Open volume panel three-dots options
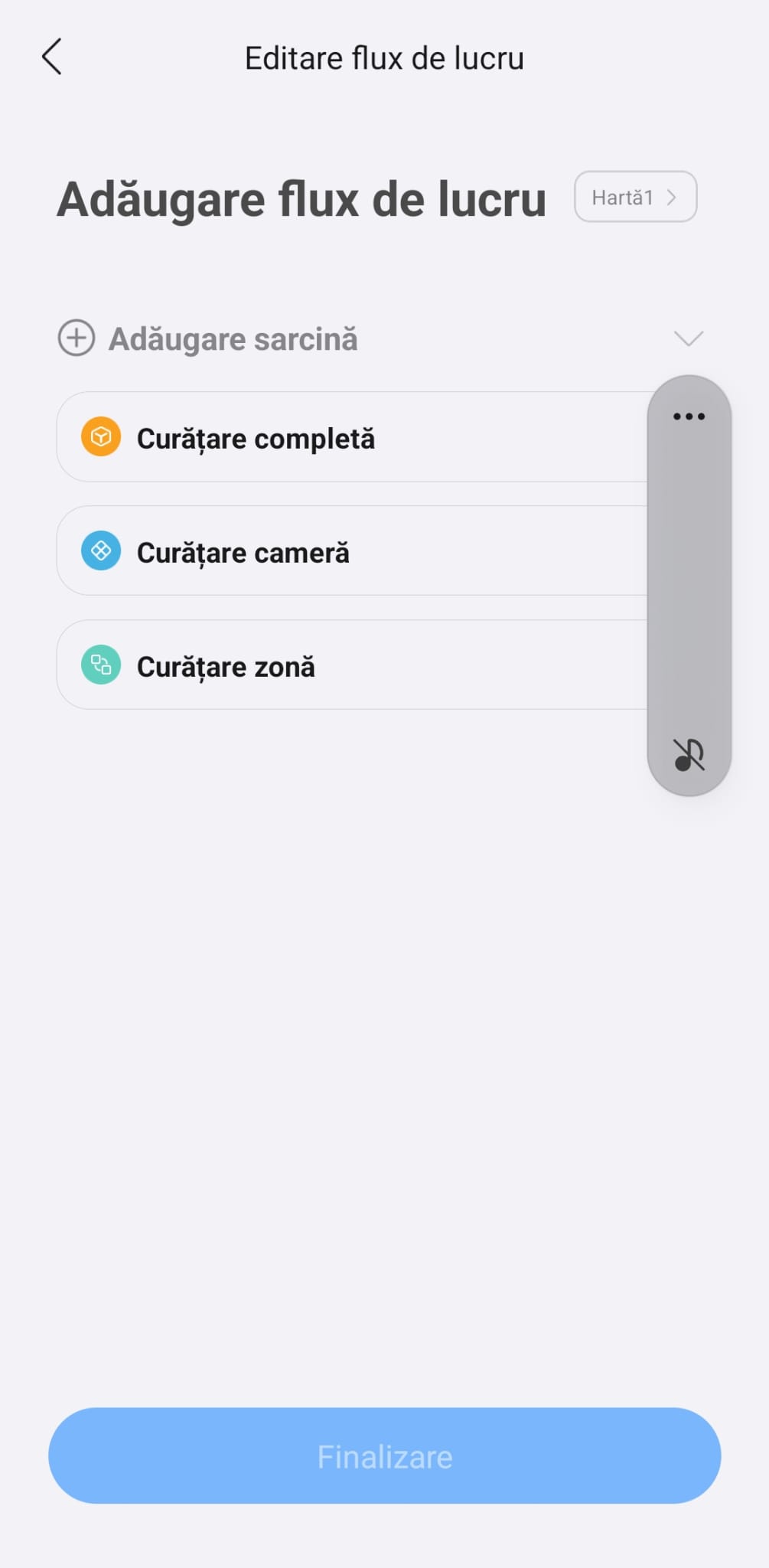 pos(689,416)
